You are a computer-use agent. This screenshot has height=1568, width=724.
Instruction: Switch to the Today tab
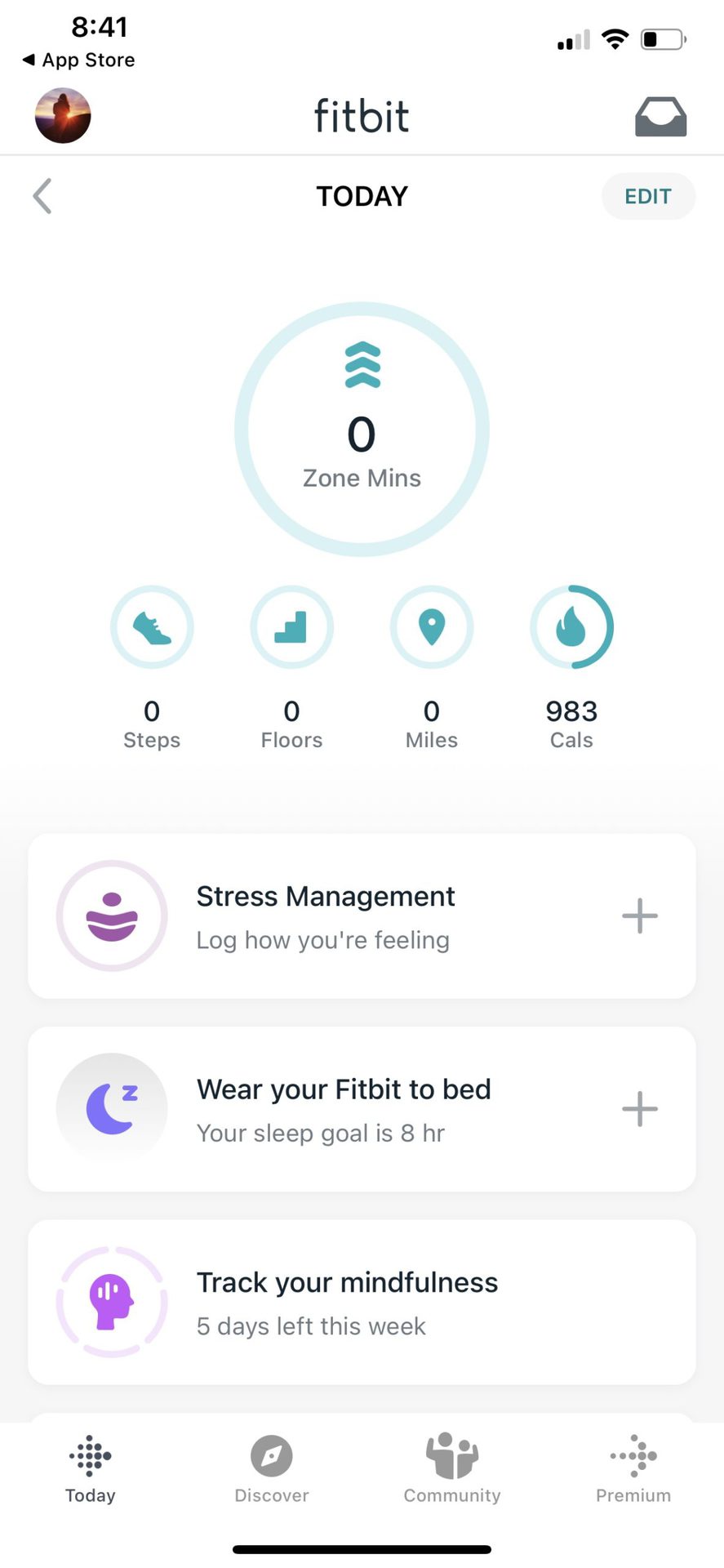pyautogui.click(x=91, y=1469)
